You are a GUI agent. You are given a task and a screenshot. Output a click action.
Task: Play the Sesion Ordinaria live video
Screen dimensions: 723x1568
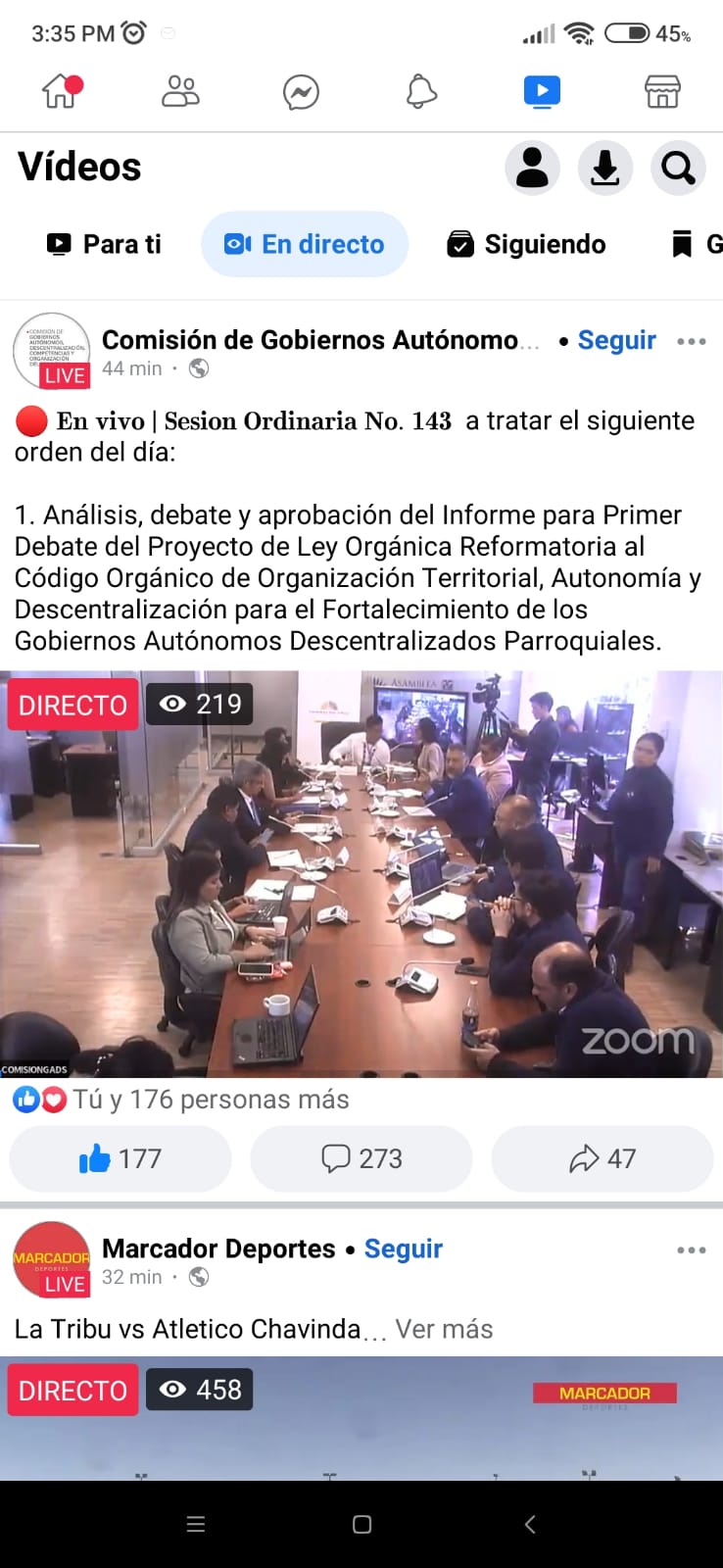tap(361, 874)
